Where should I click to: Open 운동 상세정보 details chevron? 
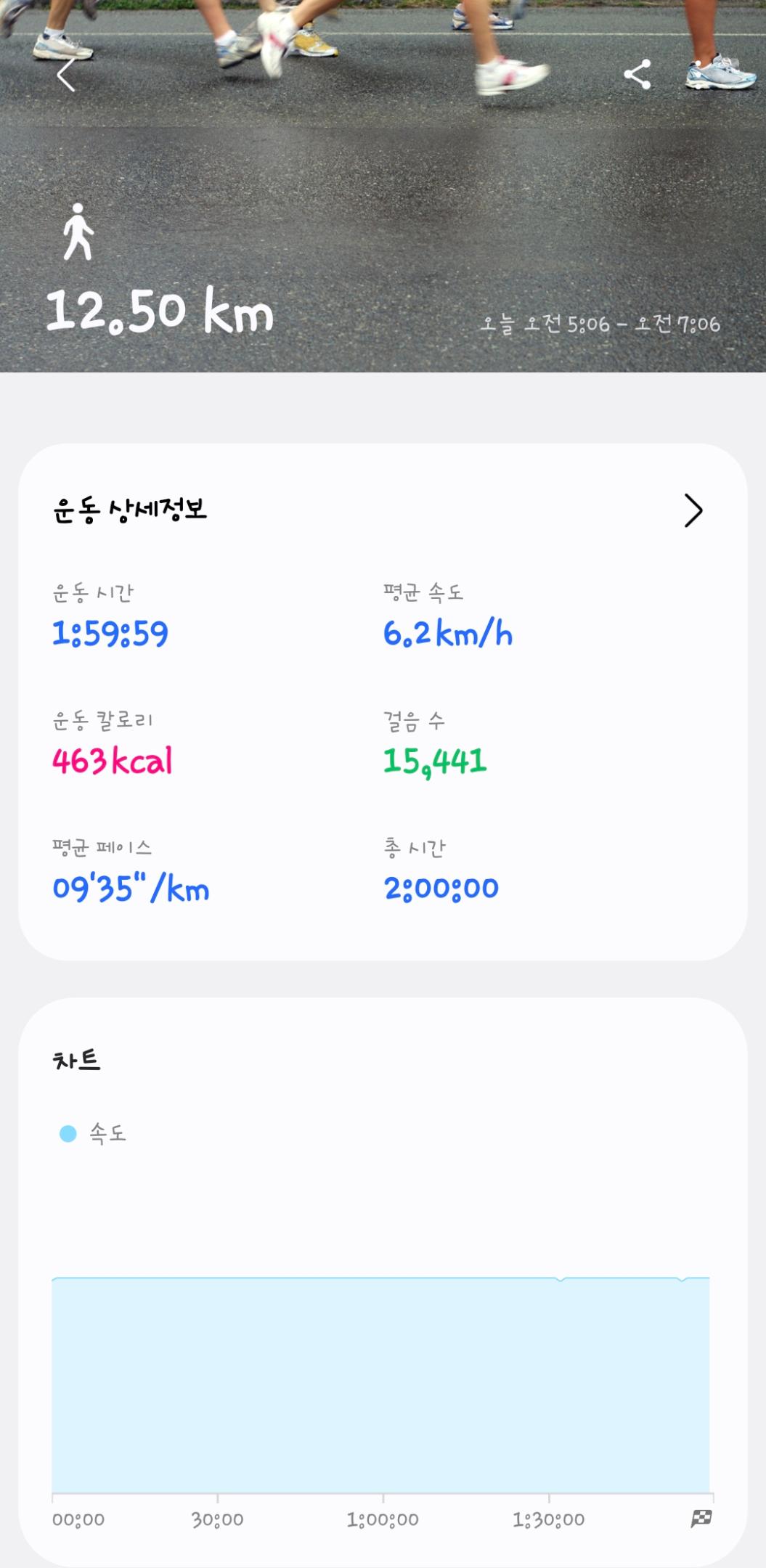[x=693, y=511]
